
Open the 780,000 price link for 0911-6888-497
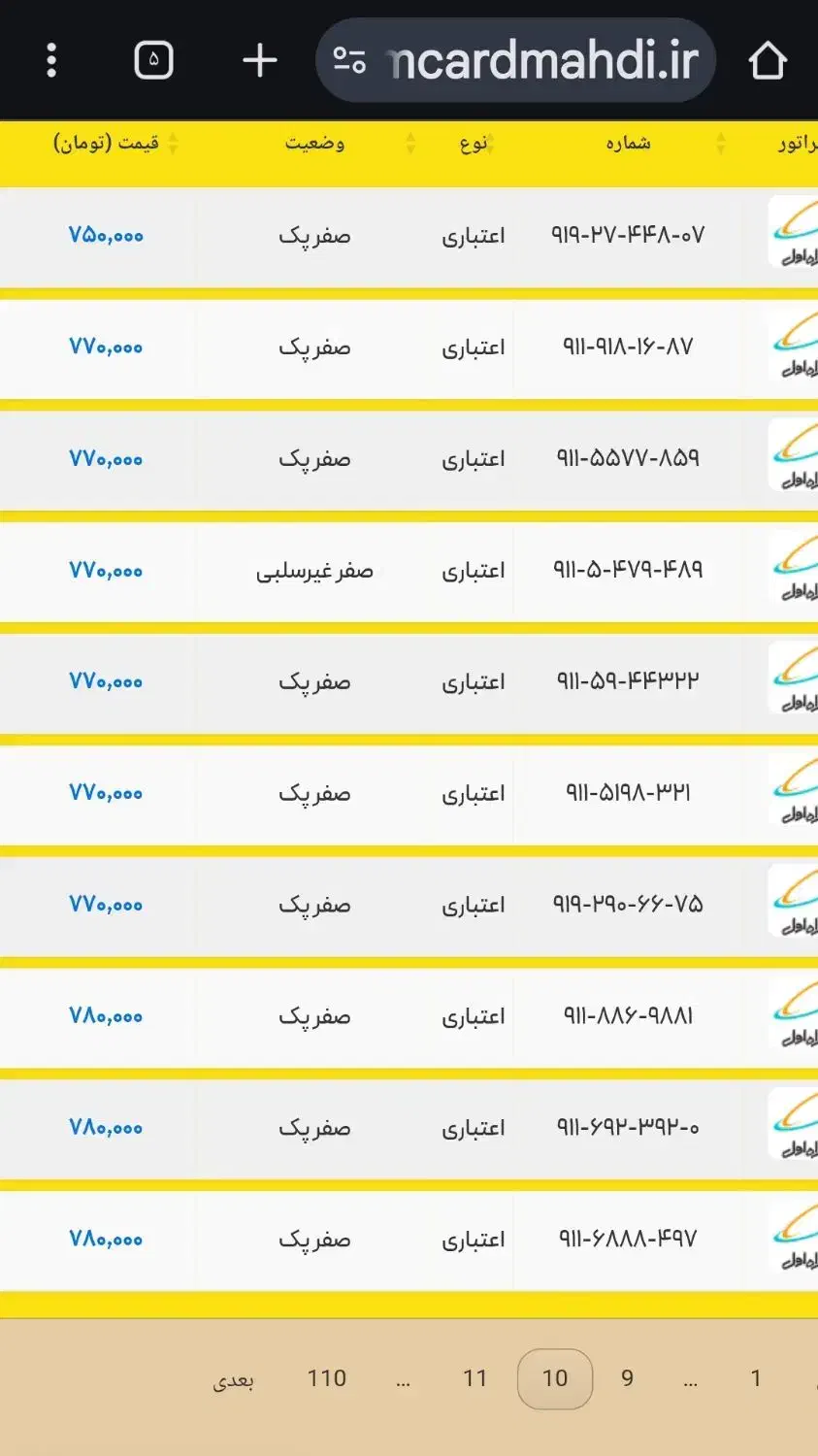point(107,1240)
